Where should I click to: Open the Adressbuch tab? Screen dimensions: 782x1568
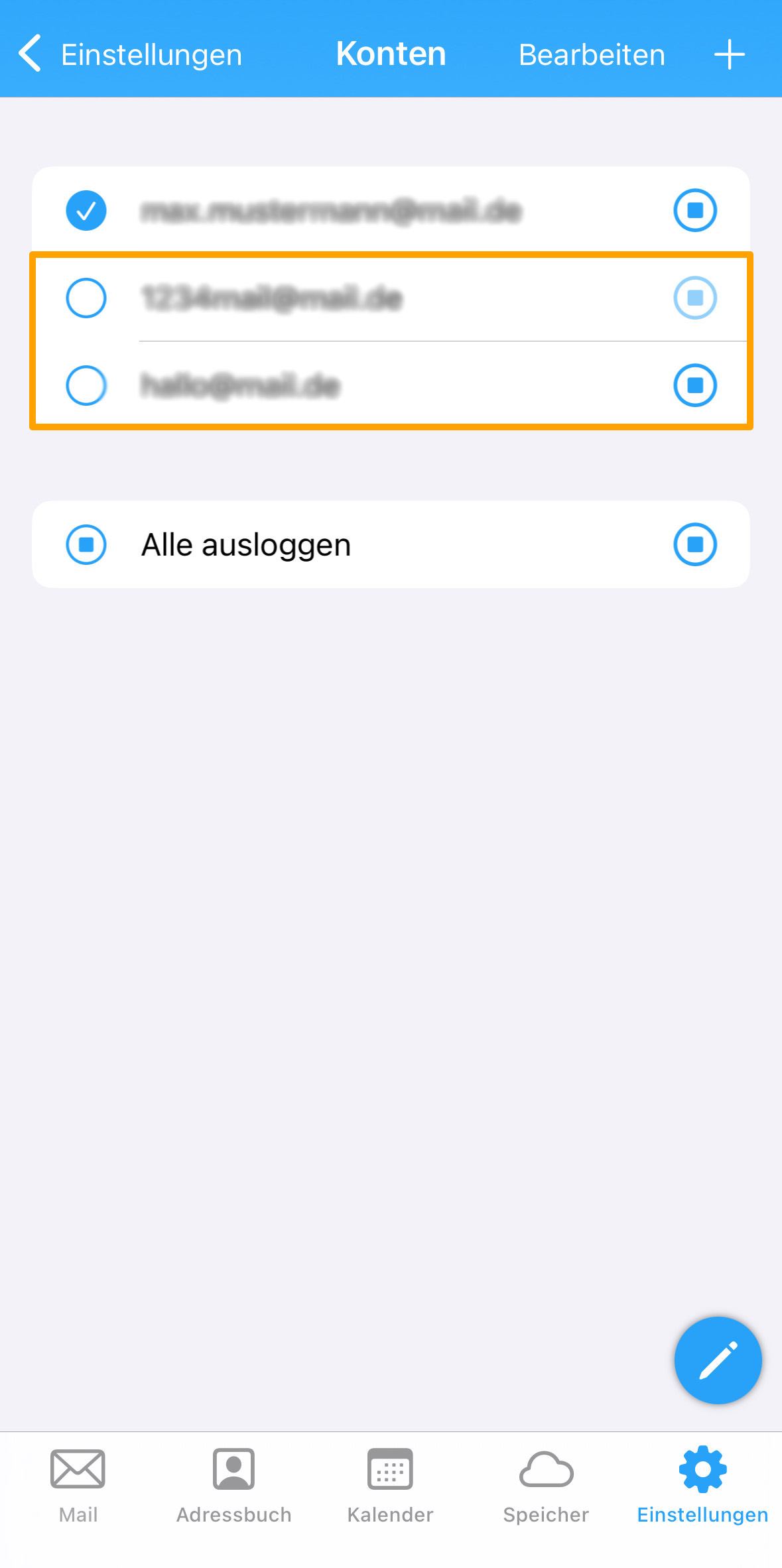233,1486
